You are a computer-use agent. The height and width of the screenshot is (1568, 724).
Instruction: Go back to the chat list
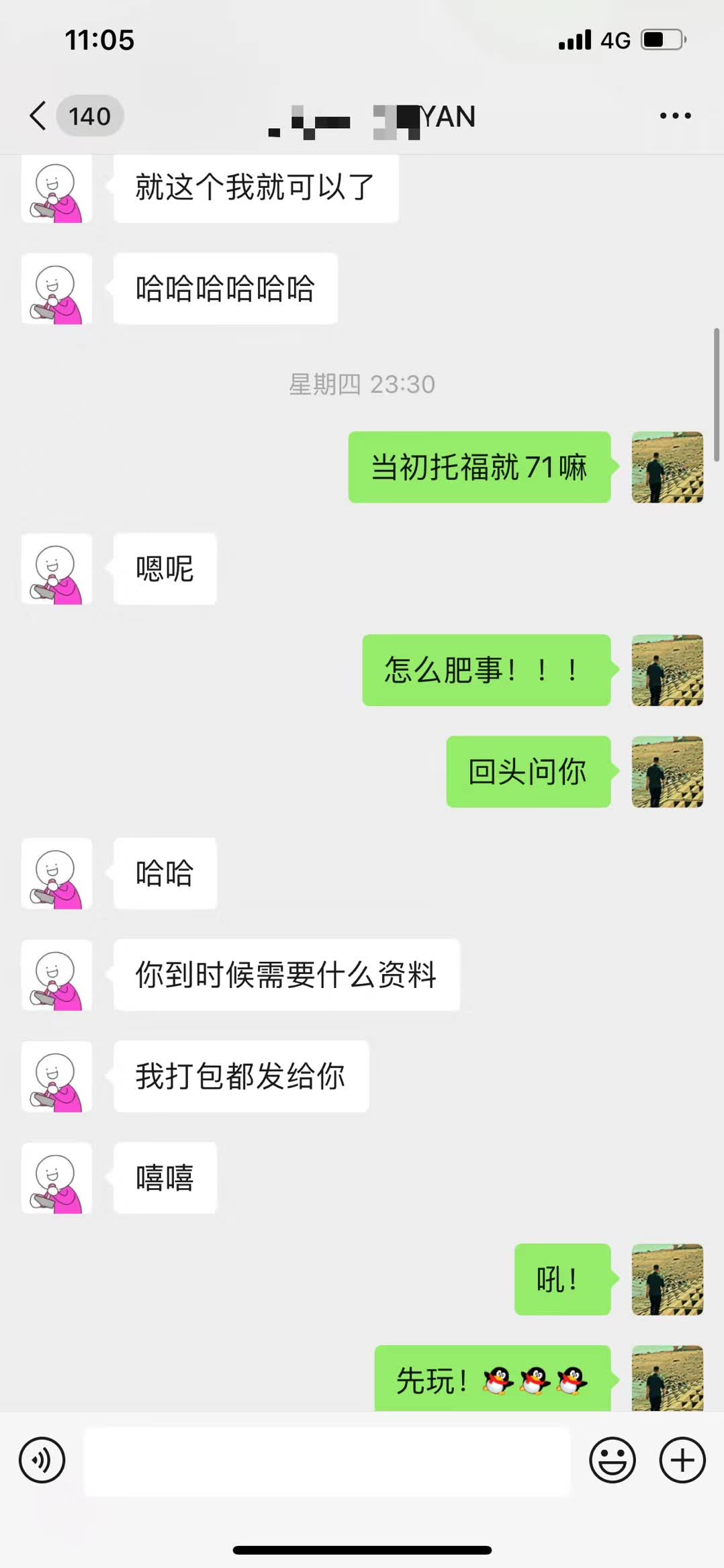[39, 116]
